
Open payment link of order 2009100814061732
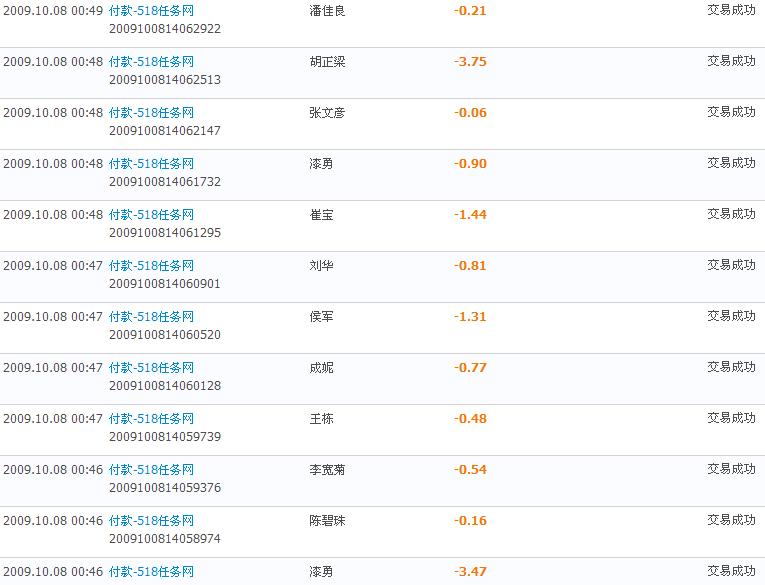[151, 164]
